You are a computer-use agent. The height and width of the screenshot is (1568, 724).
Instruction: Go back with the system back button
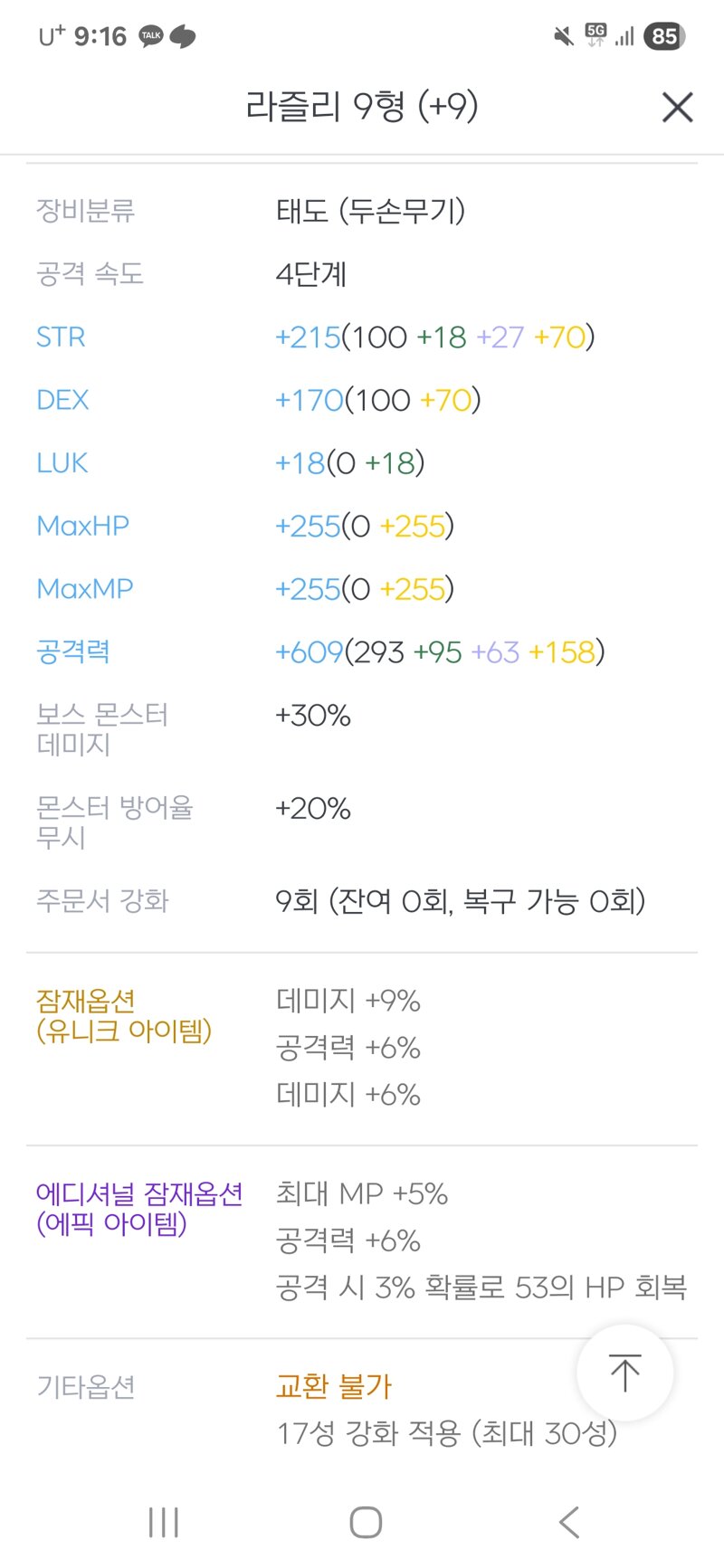(568, 1523)
